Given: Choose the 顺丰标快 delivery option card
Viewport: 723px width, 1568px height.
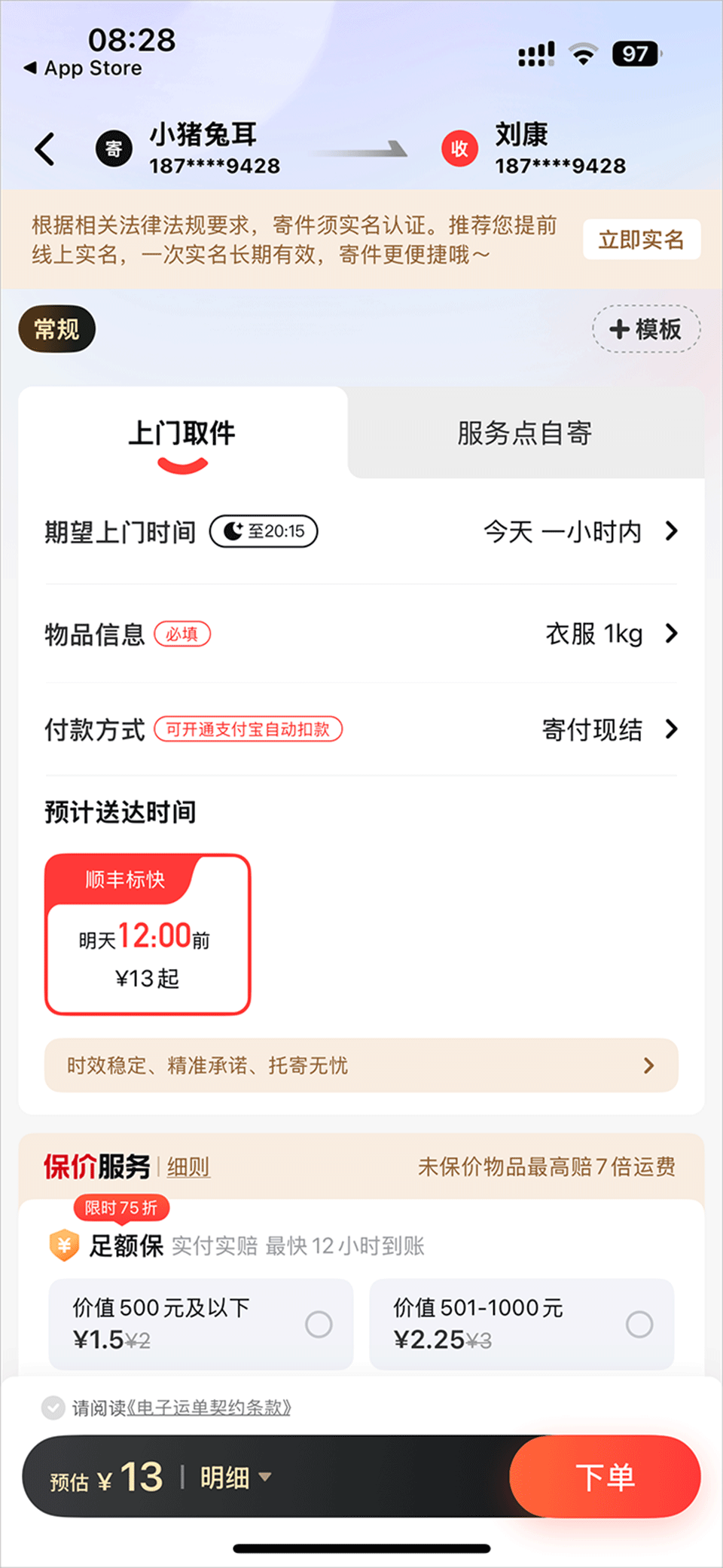Looking at the screenshot, I should 148,934.
